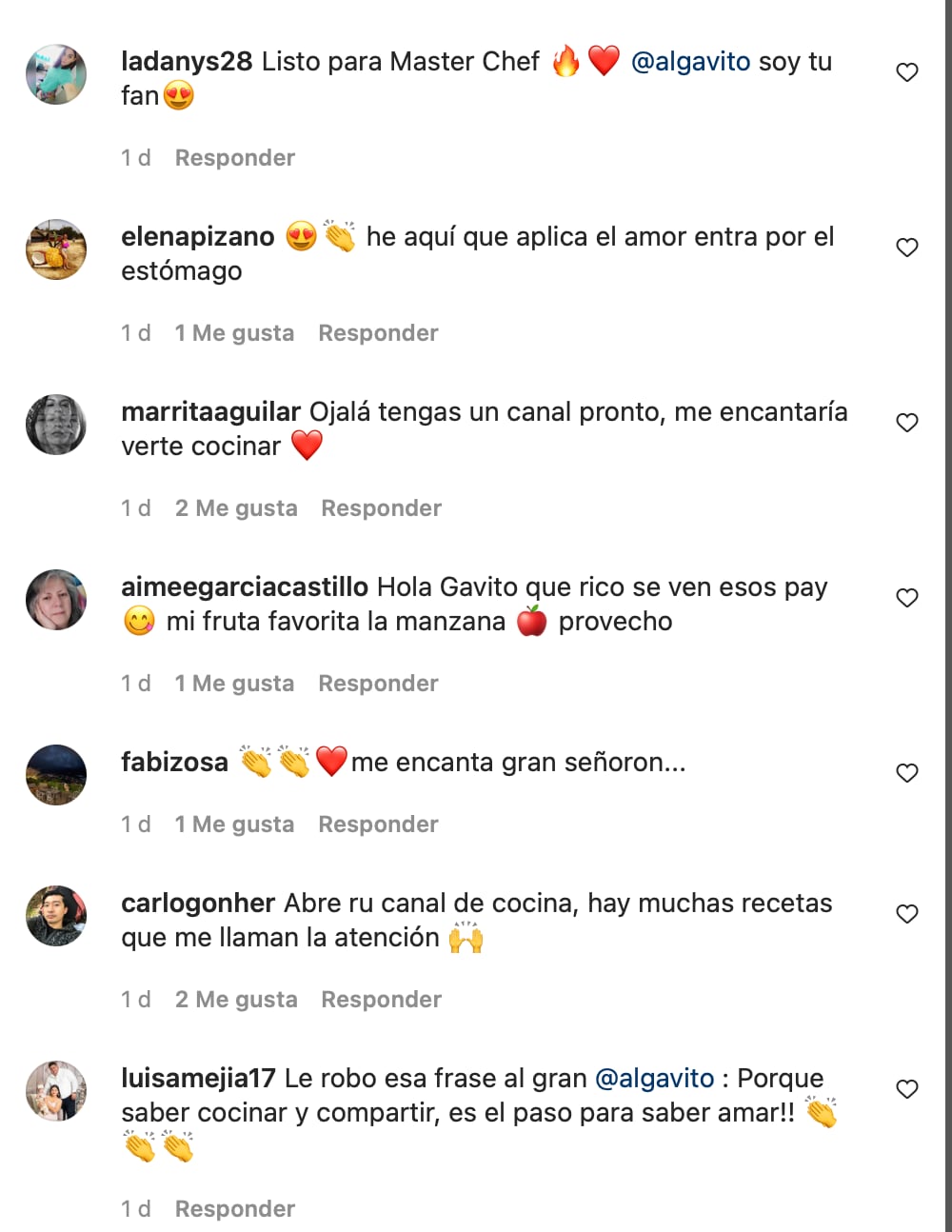View '2 Me gusta' on marritaaguilar's comment
Image resolution: width=952 pixels, height=1232 pixels.
[x=236, y=507]
